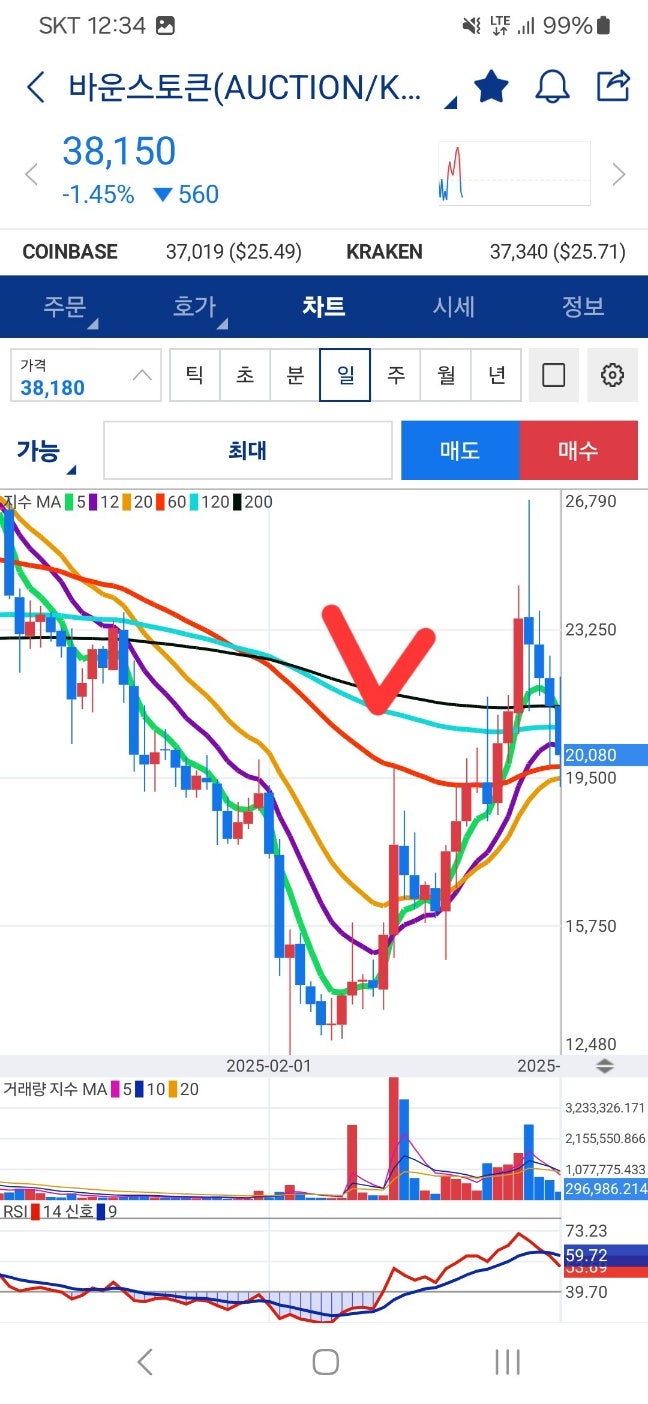648x1404 pixels.
Task: Switch to the 시세 tab
Action: pyautogui.click(x=453, y=306)
